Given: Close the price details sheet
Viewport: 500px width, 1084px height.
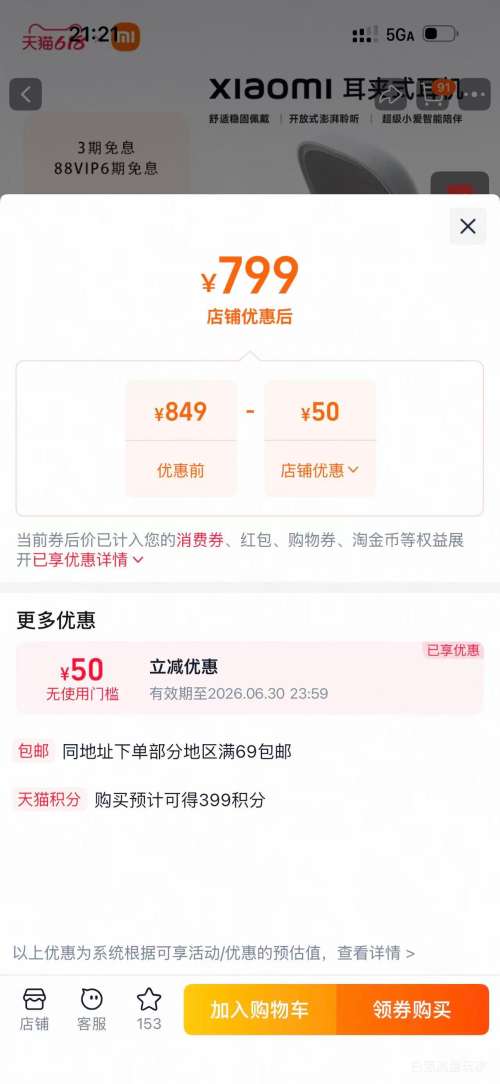Looking at the screenshot, I should click(467, 226).
